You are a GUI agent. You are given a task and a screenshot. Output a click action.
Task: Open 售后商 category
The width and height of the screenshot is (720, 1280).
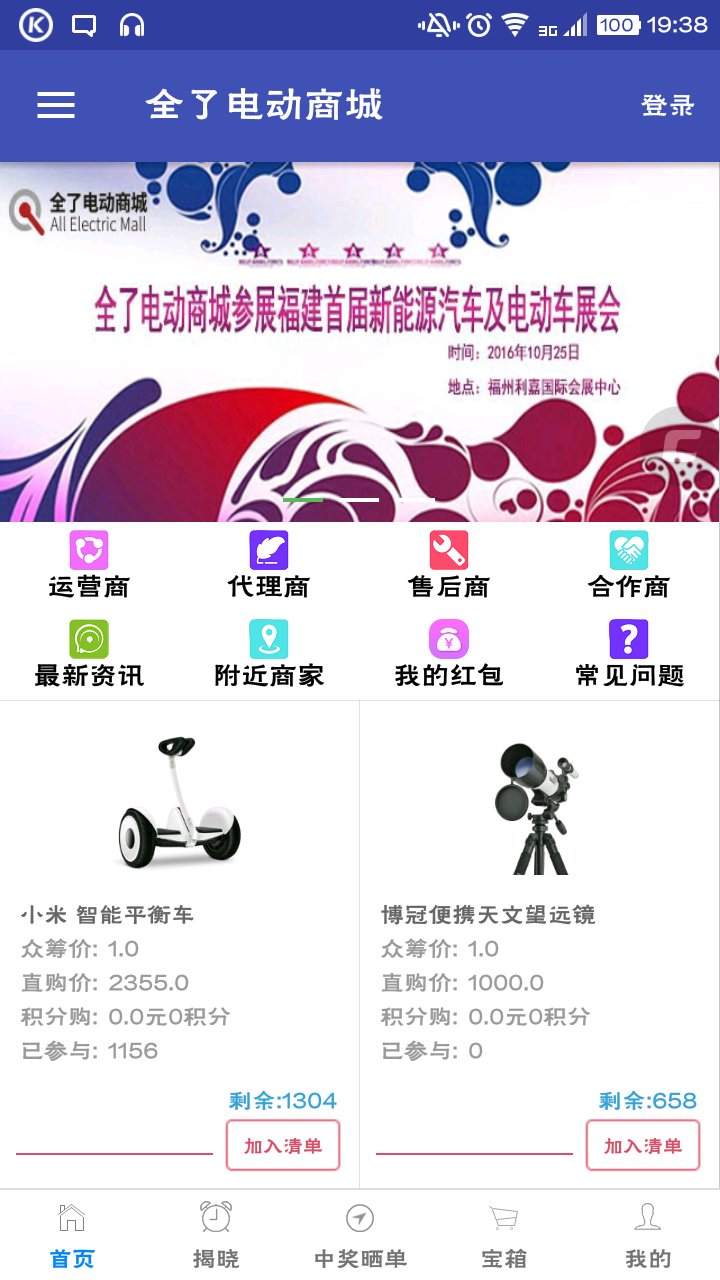[x=449, y=566]
